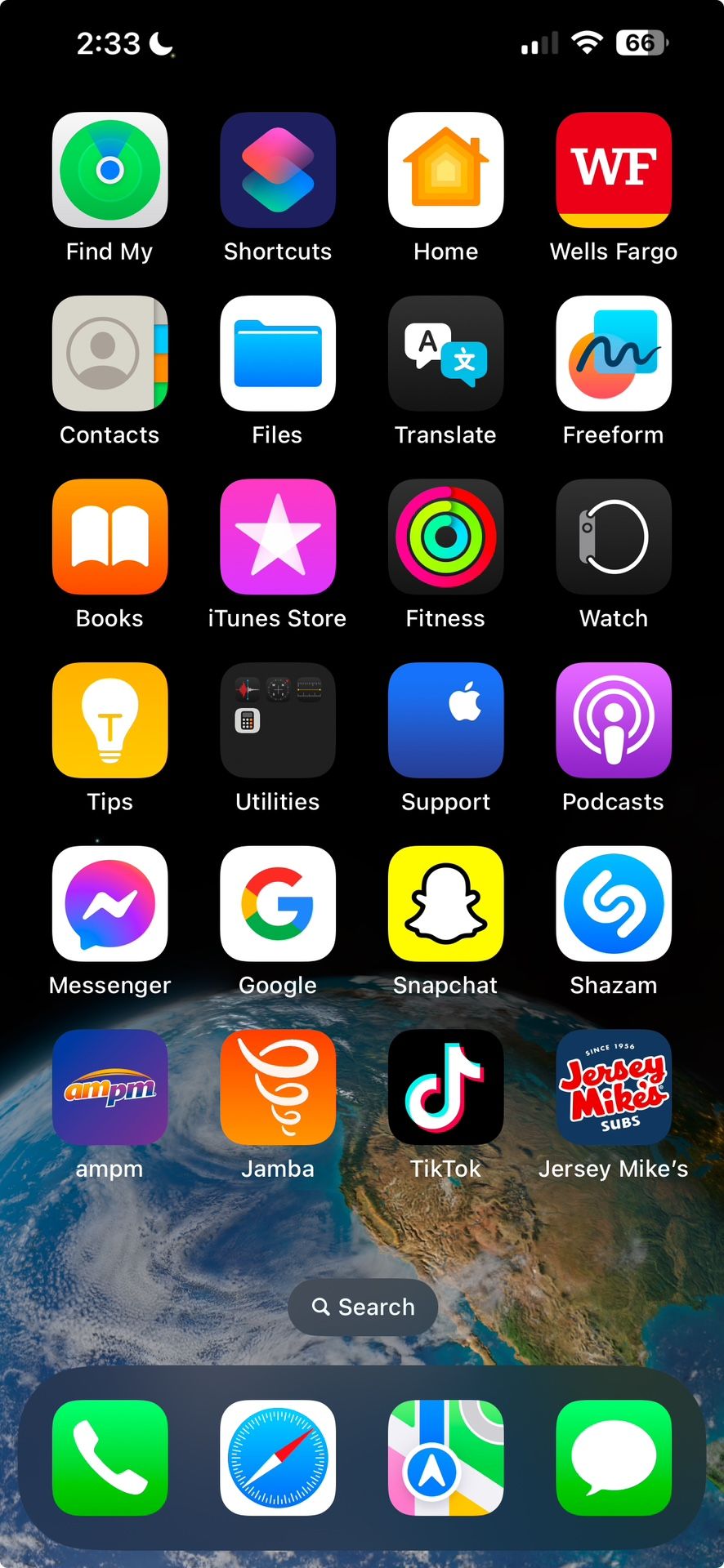Open Maps from the dock
The height and width of the screenshot is (1568, 724).
(x=445, y=1459)
